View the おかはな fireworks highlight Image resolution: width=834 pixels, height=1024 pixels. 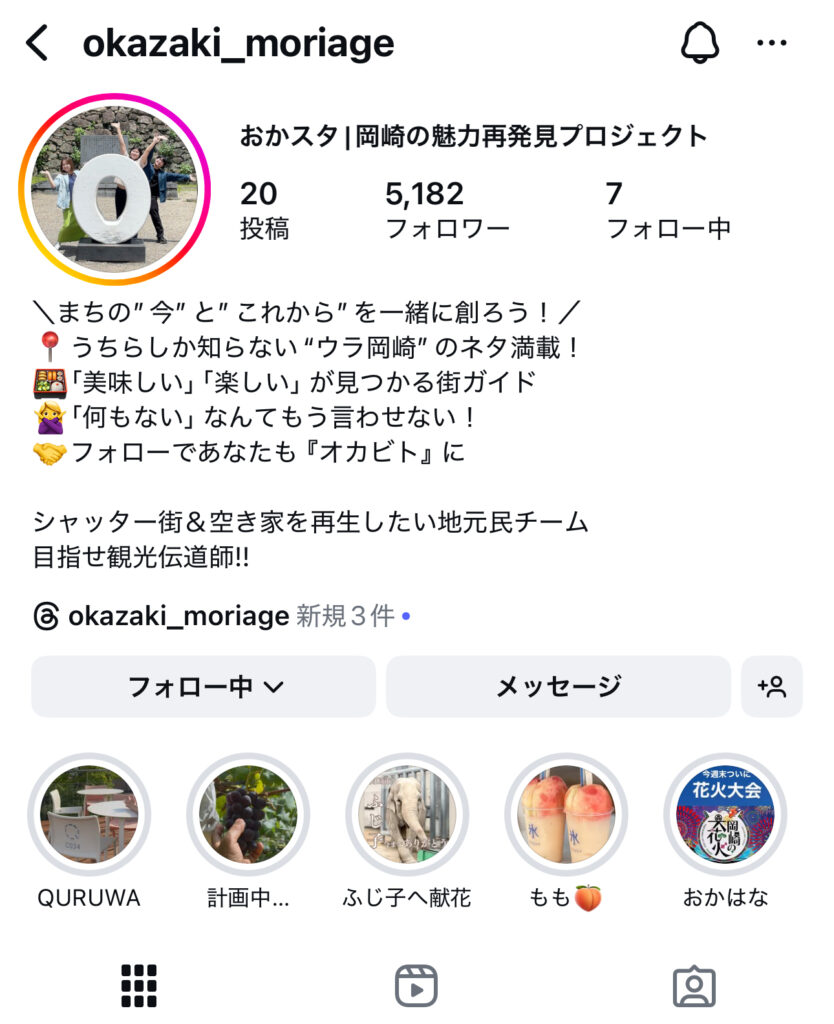[x=726, y=815]
